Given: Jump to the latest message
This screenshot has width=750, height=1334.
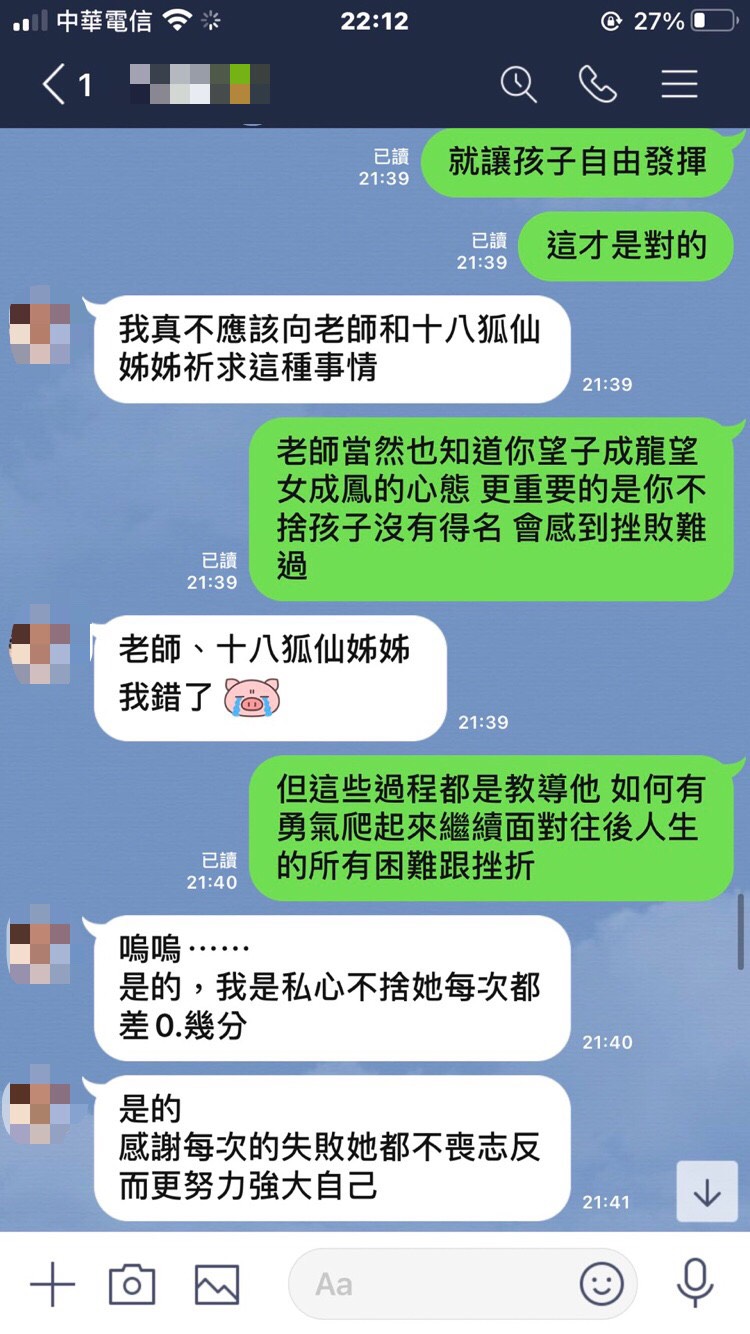Looking at the screenshot, I should (707, 1192).
